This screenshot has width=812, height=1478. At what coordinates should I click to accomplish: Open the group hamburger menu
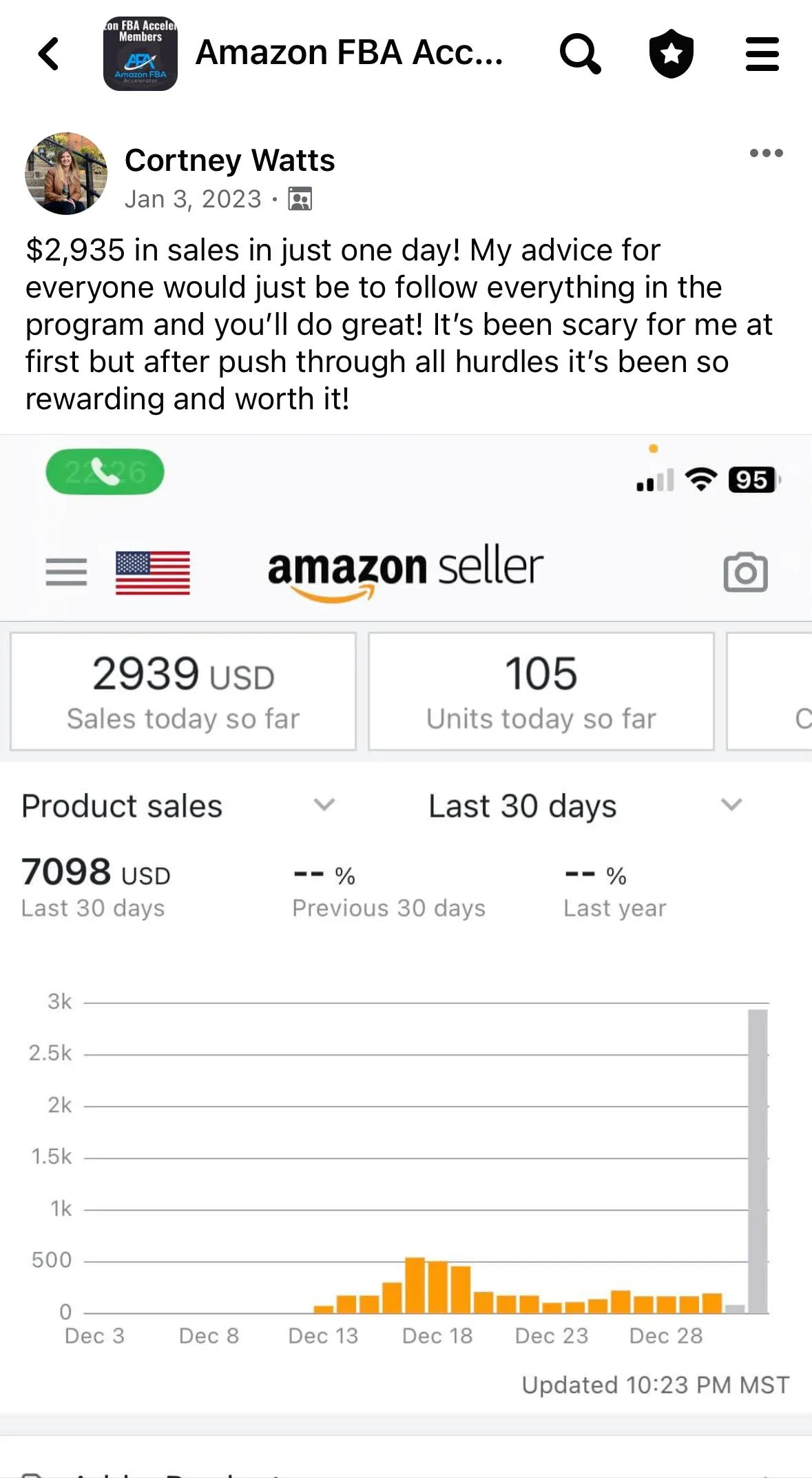tap(762, 54)
